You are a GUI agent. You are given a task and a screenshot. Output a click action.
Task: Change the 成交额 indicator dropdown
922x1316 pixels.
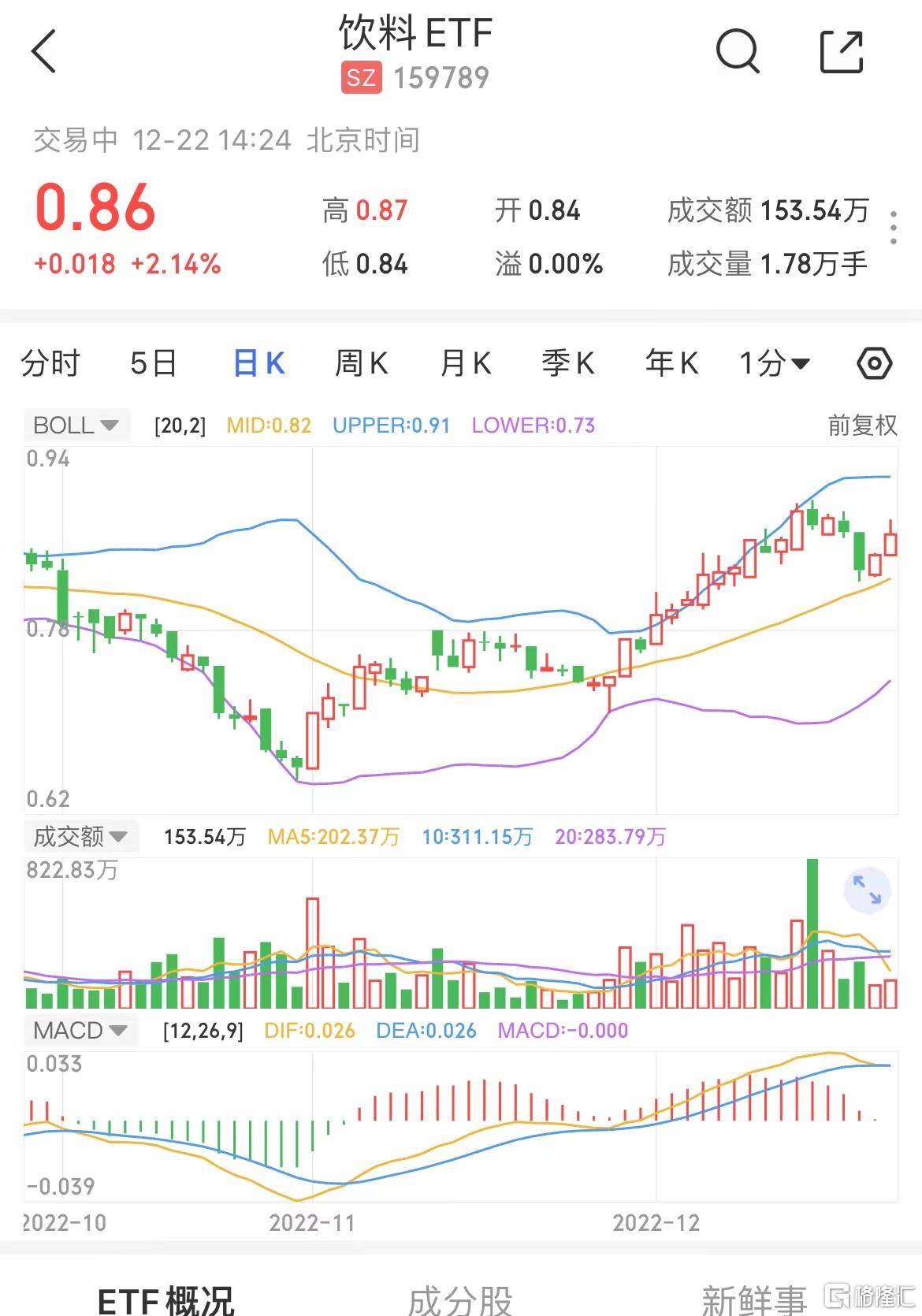coord(80,836)
